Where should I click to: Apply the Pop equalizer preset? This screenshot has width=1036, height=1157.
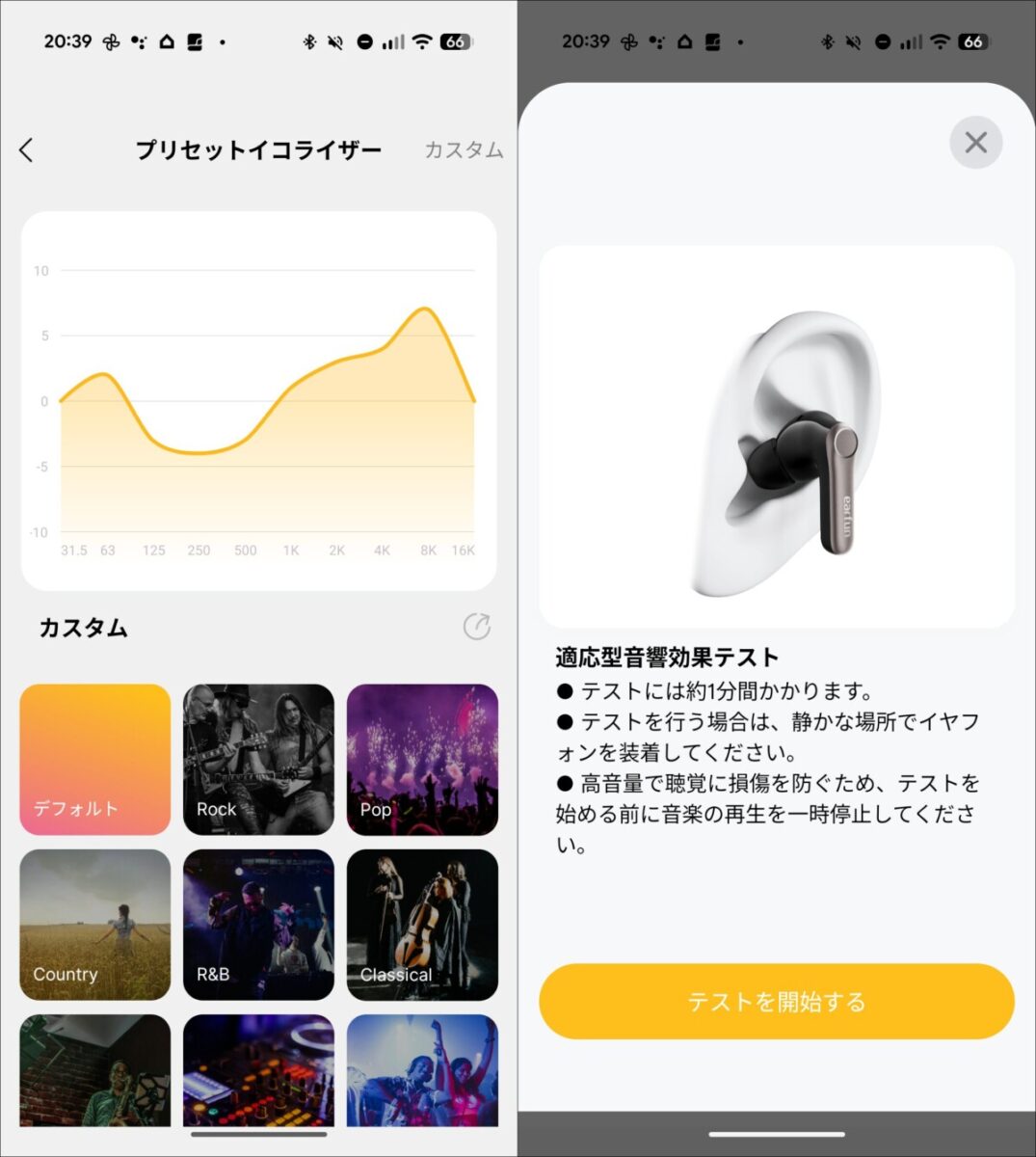click(422, 759)
